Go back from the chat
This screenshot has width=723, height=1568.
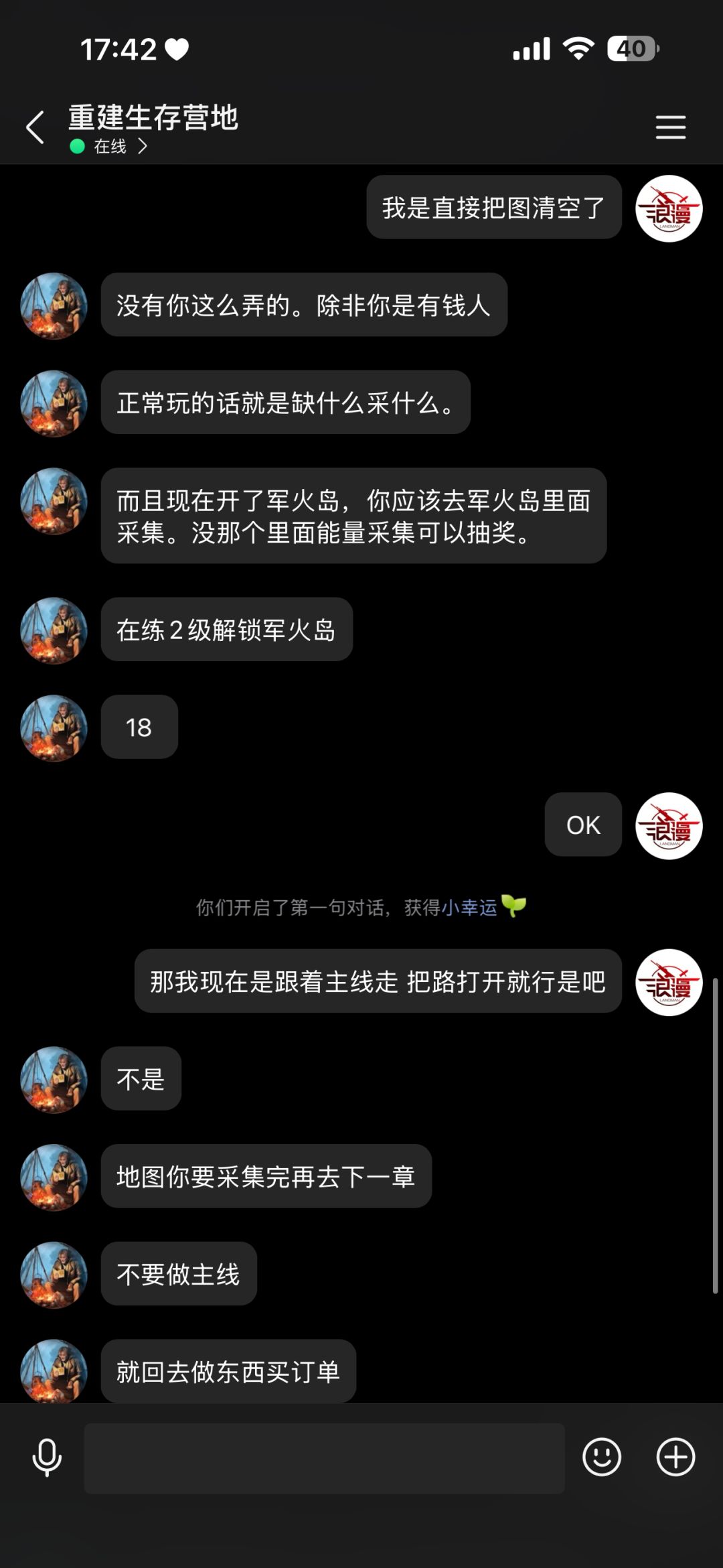tap(35, 127)
